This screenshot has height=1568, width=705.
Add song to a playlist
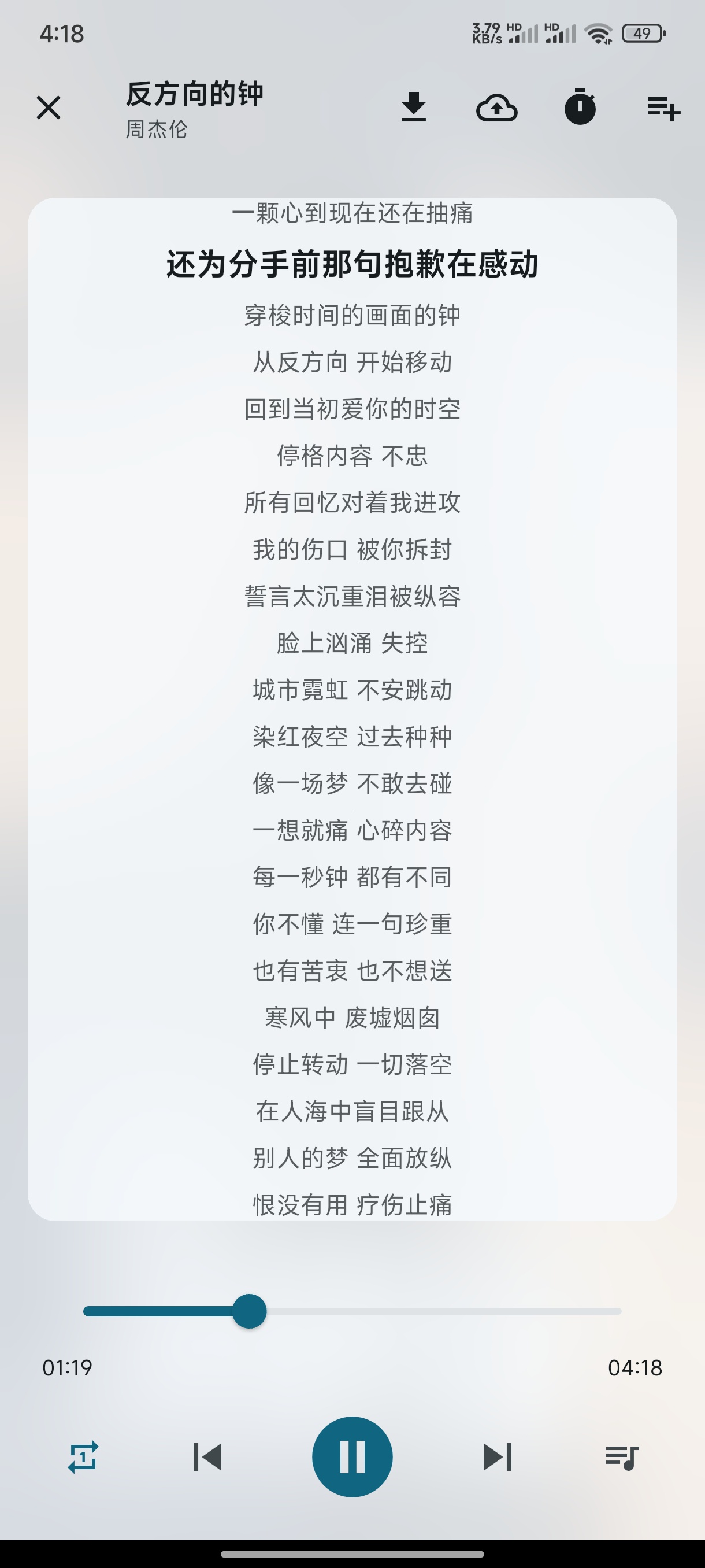click(663, 108)
